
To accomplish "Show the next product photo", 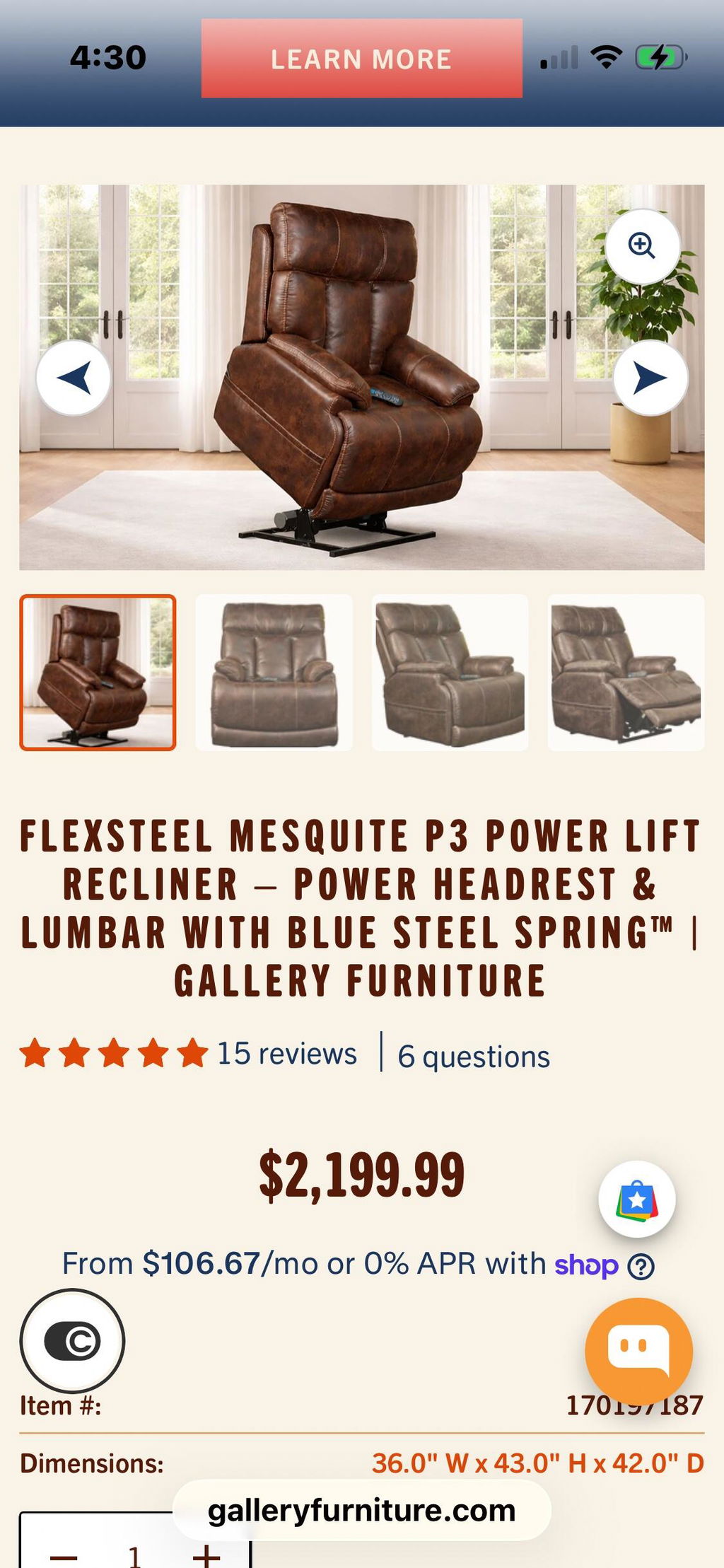I will pyautogui.click(x=650, y=378).
